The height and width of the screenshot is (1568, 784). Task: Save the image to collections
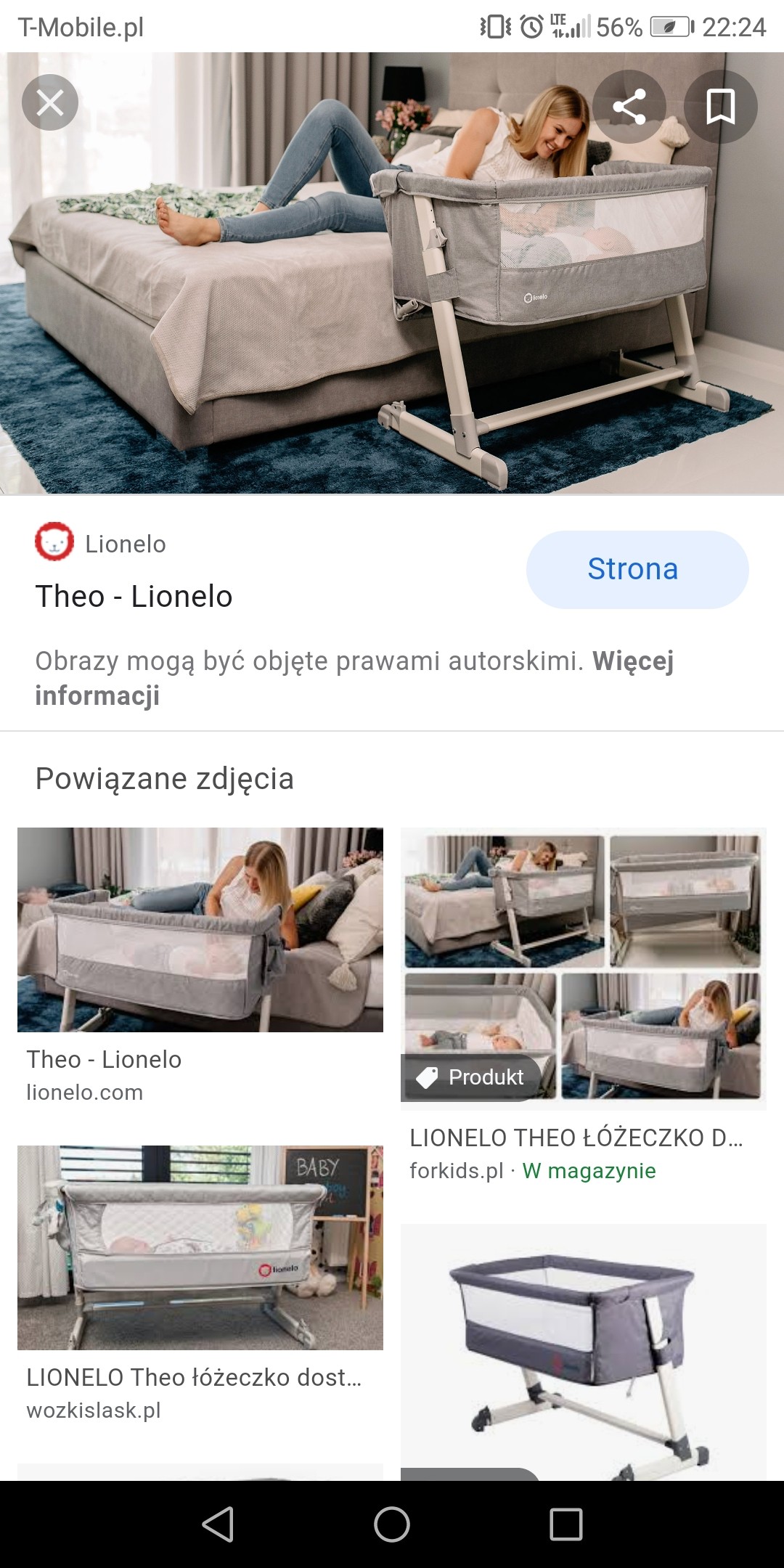(x=720, y=107)
